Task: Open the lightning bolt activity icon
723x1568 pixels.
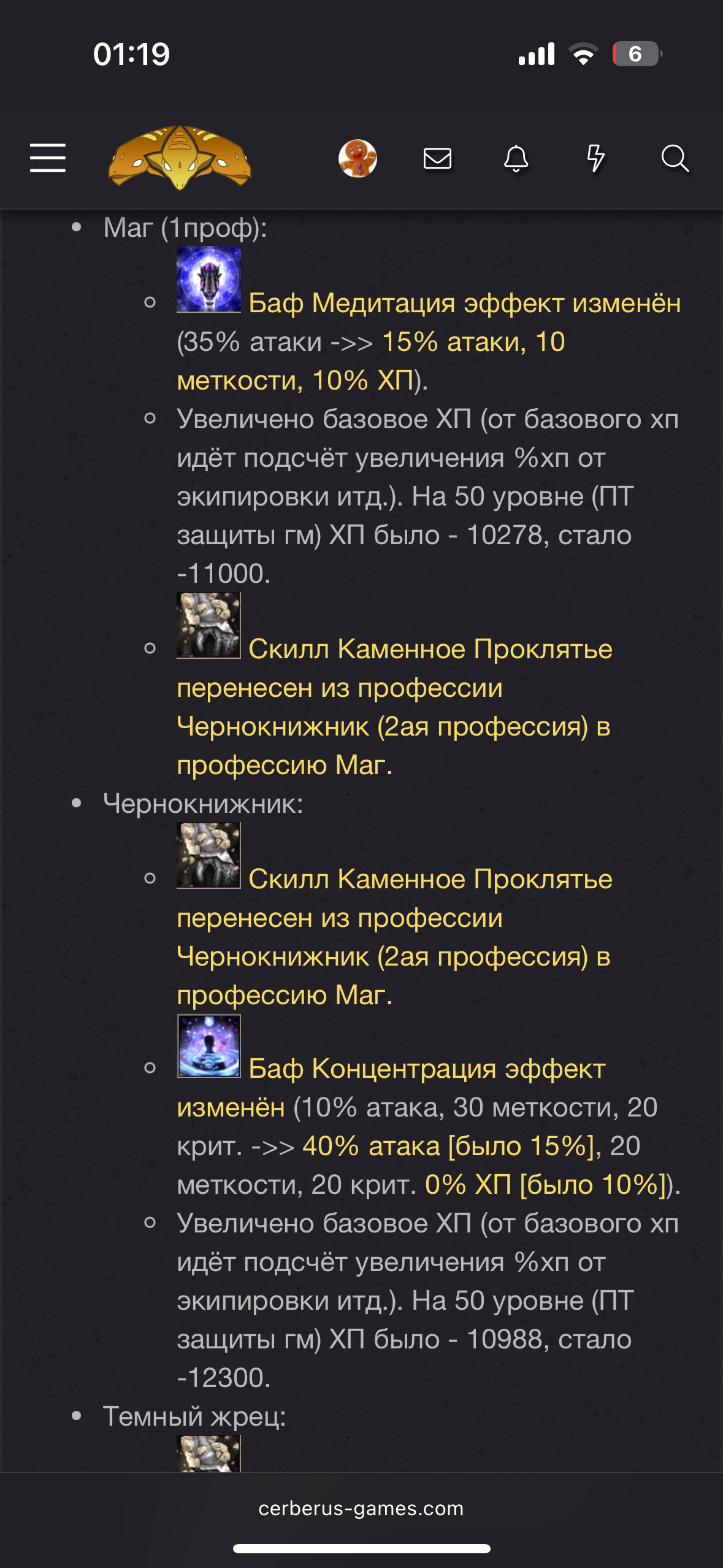Action: (x=595, y=158)
